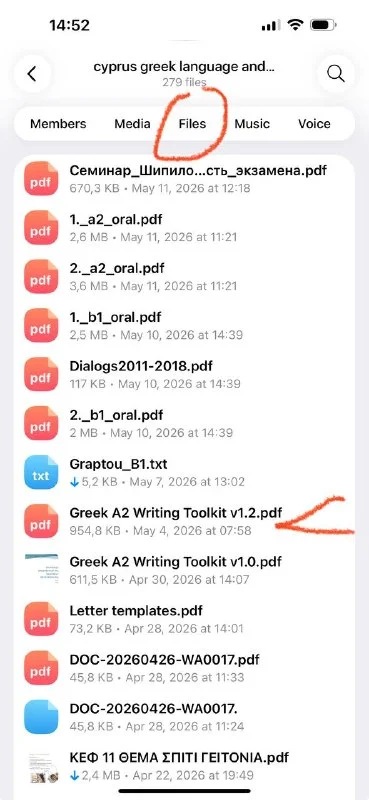Image resolution: width=369 pixels, height=800 pixels.
Task: Switch to the Media tab
Action: coord(132,123)
